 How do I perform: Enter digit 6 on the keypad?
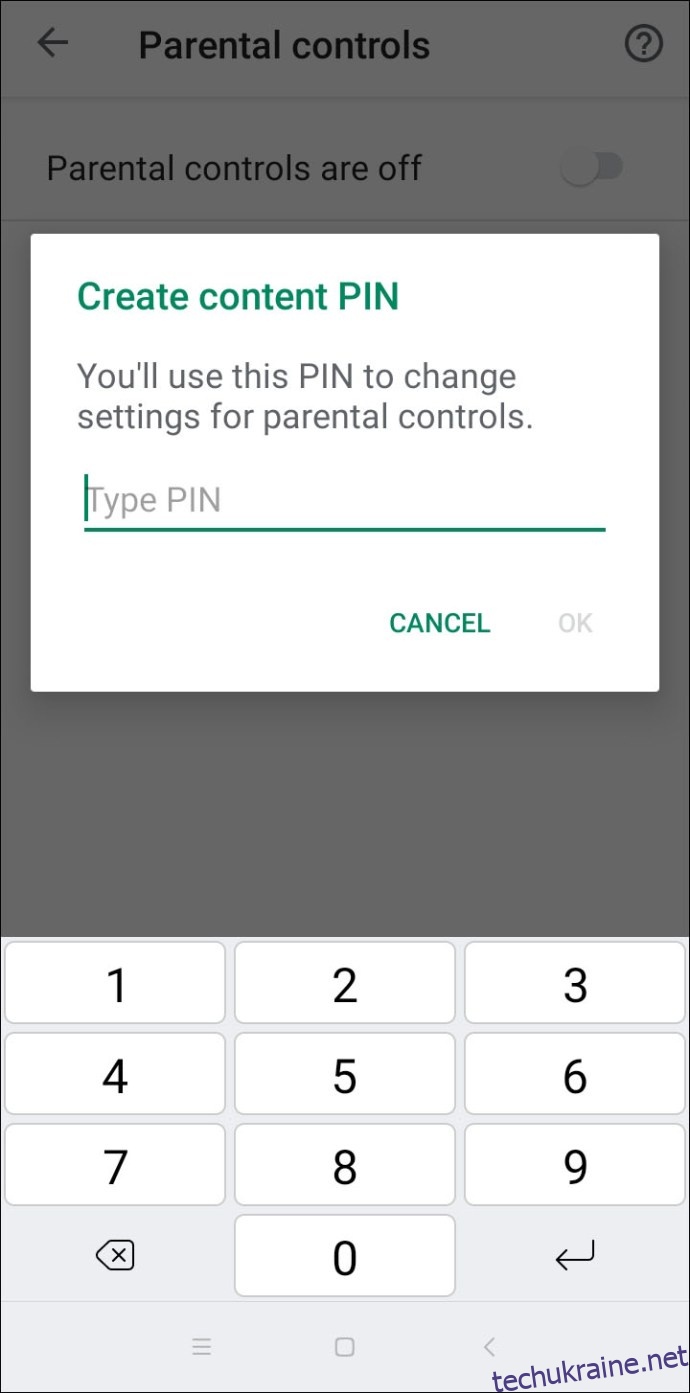click(575, 1074)
